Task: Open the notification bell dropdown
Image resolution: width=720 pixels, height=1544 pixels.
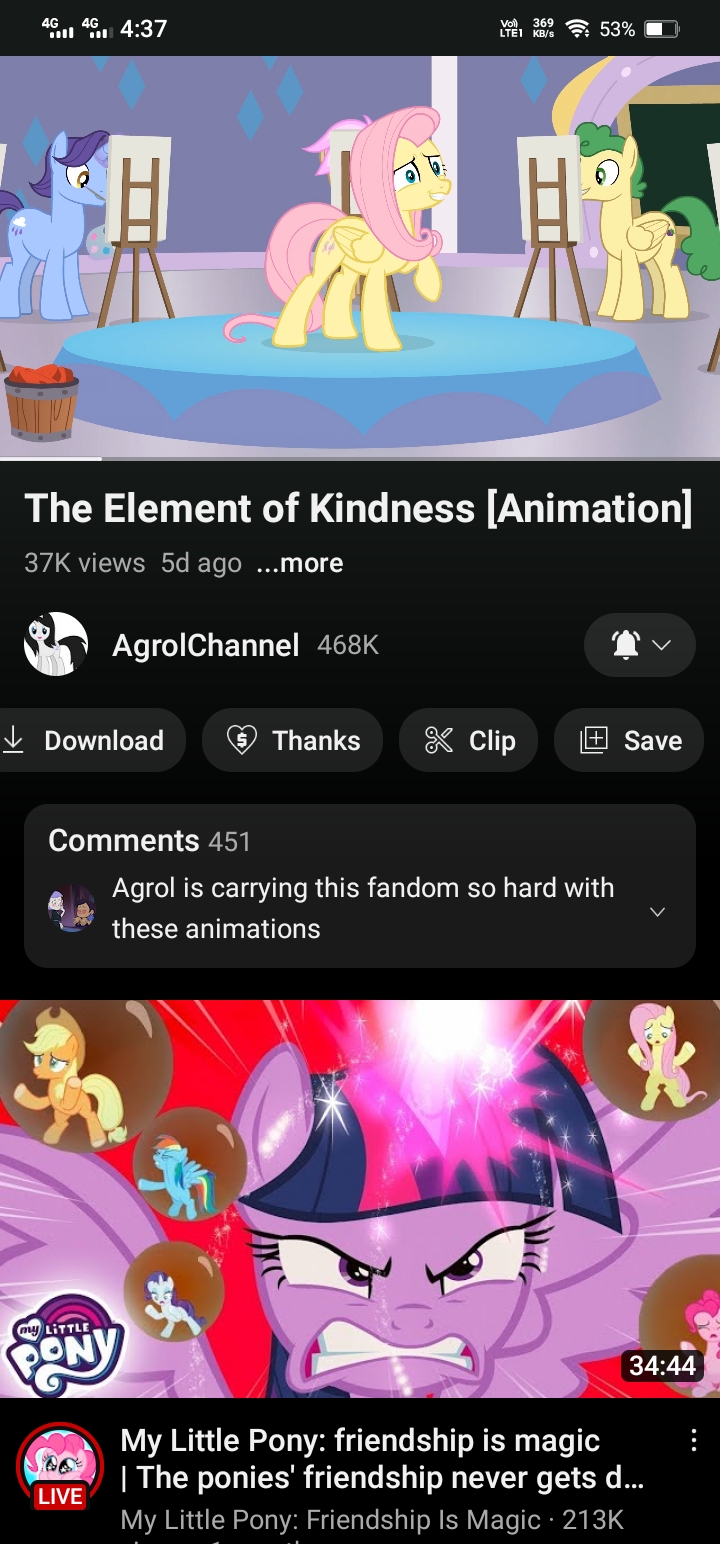Action: click(x=639, y=645)
